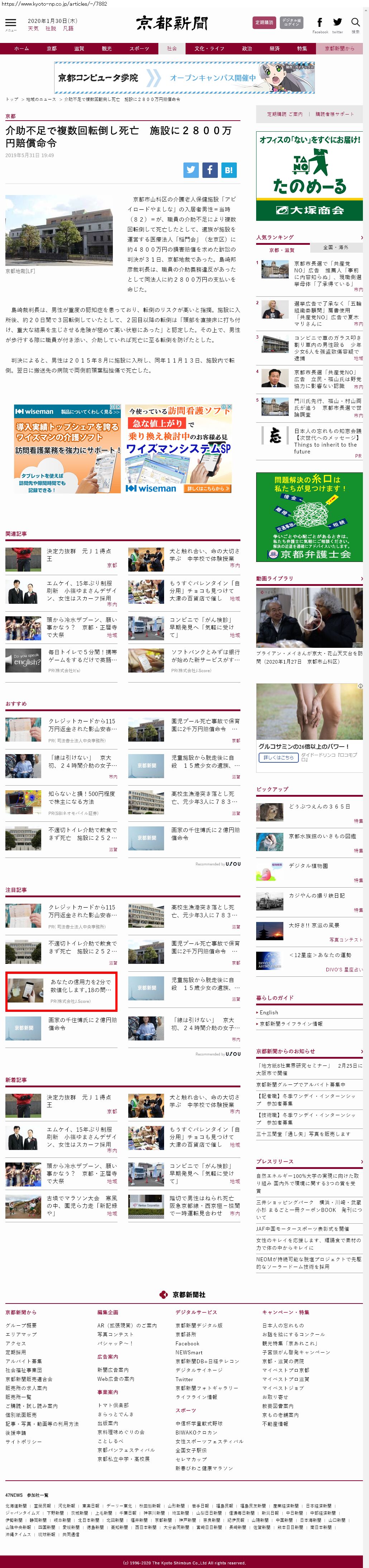Viewport: 369px width, 1568px height.
Task: Share the article on Facebook
Action: 210,170
